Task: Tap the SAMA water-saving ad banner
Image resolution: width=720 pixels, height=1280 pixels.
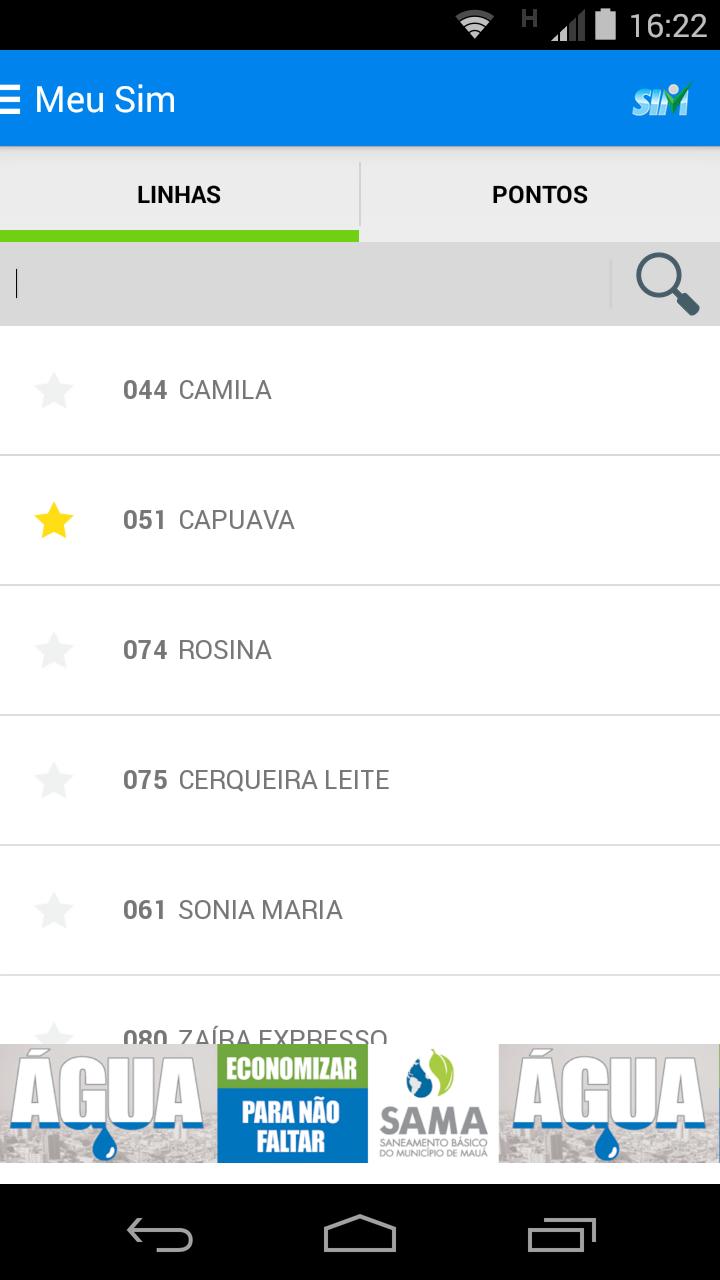Action: point(360,1103)
